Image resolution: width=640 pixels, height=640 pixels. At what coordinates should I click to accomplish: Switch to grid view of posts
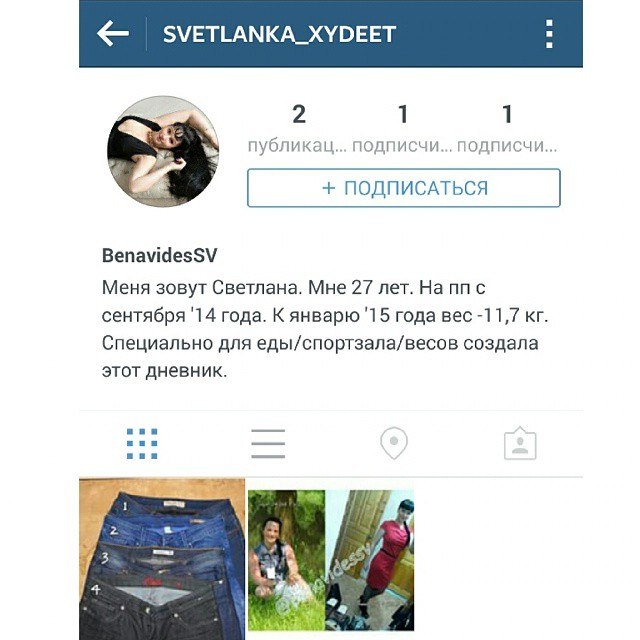142,443
